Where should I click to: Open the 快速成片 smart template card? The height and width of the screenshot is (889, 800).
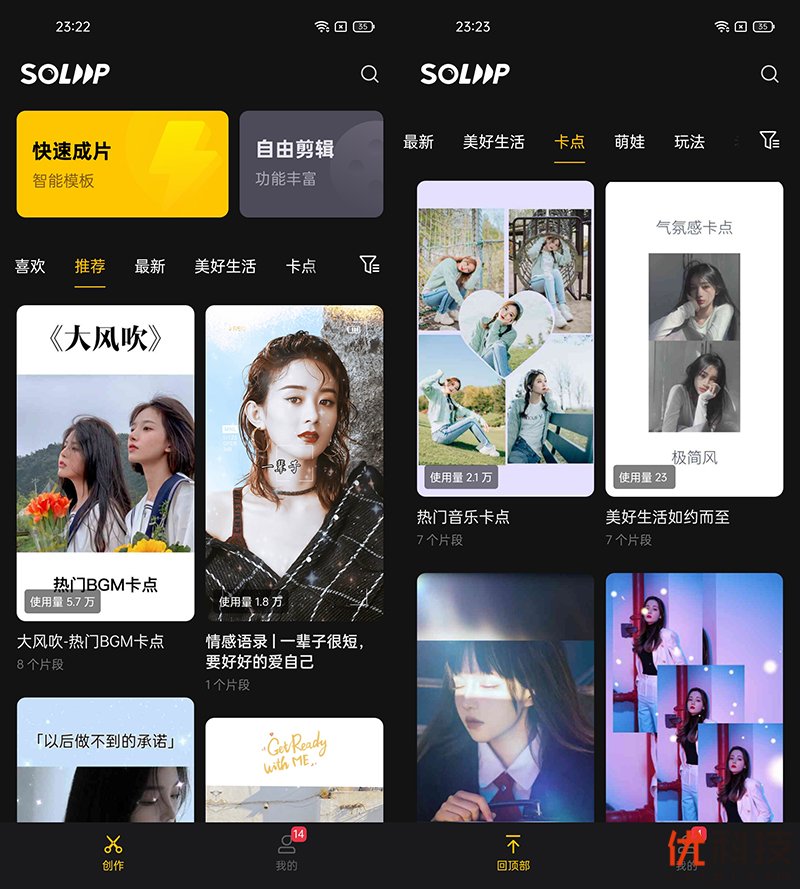click(122, 164)
